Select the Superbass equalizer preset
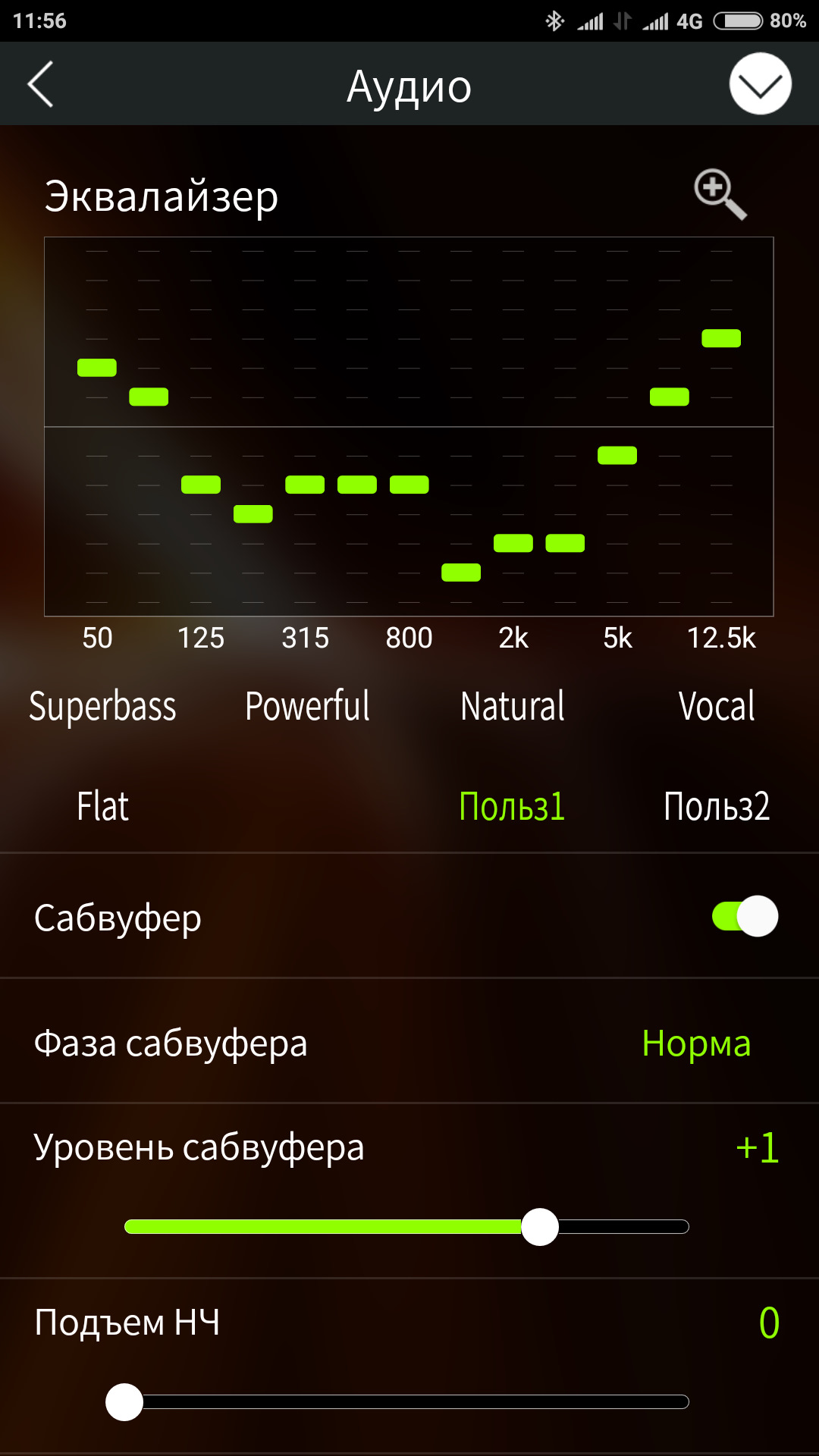The height and width of the screenshot is (1456, 819). click(x=102, y=707)
